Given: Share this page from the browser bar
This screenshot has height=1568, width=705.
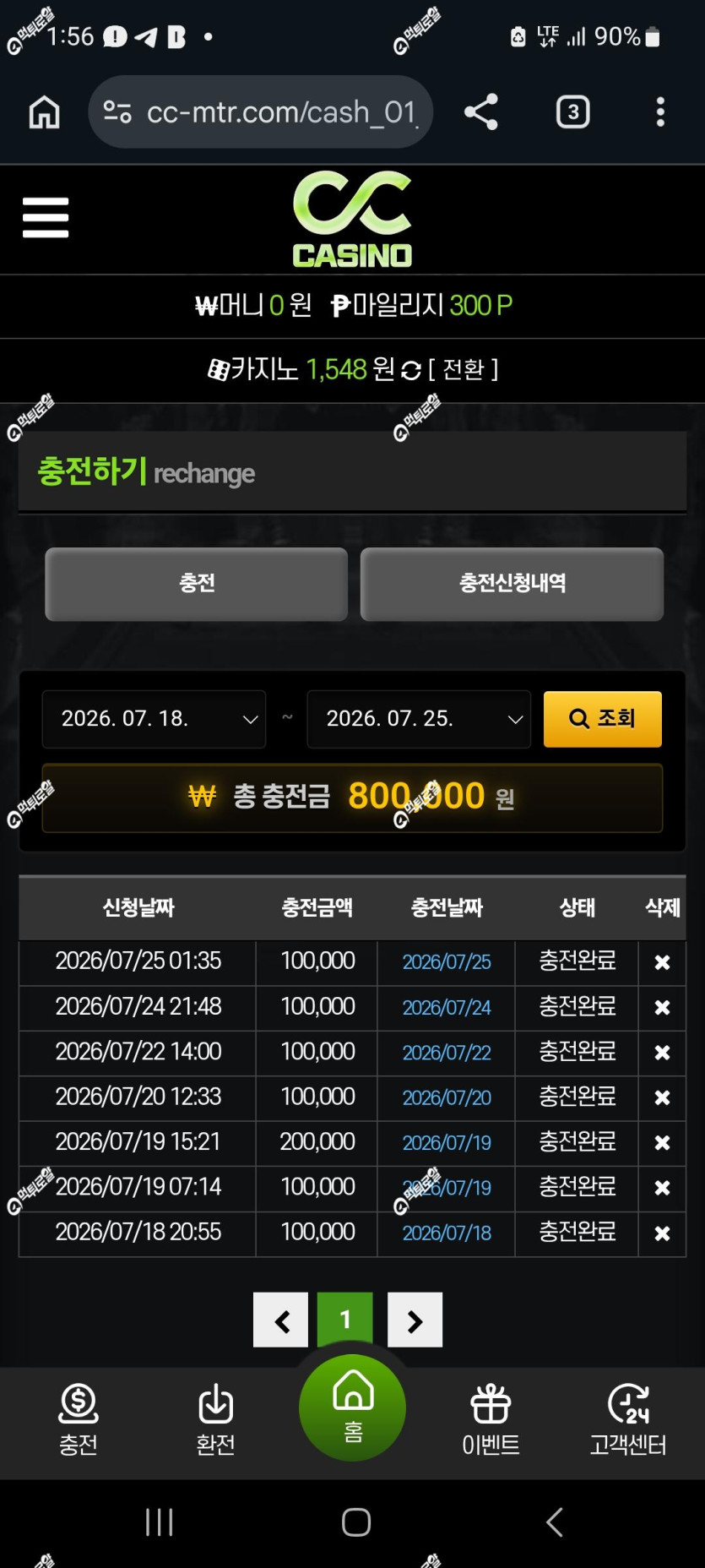Looking at the screenshot, I should pos(481,112).
